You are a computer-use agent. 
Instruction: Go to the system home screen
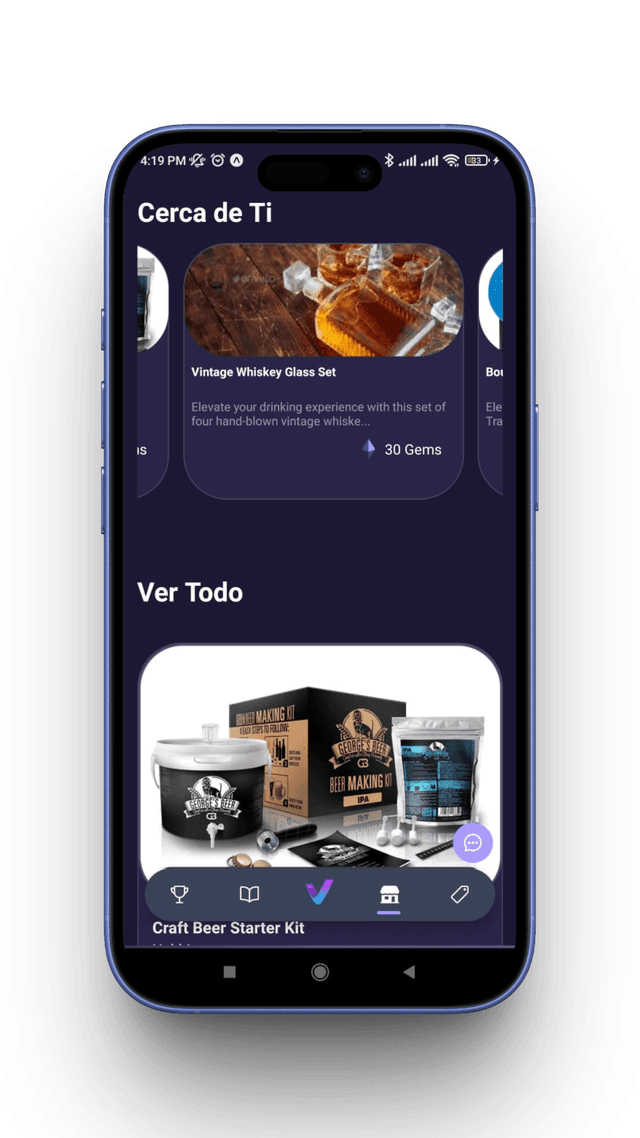[320, 971]
